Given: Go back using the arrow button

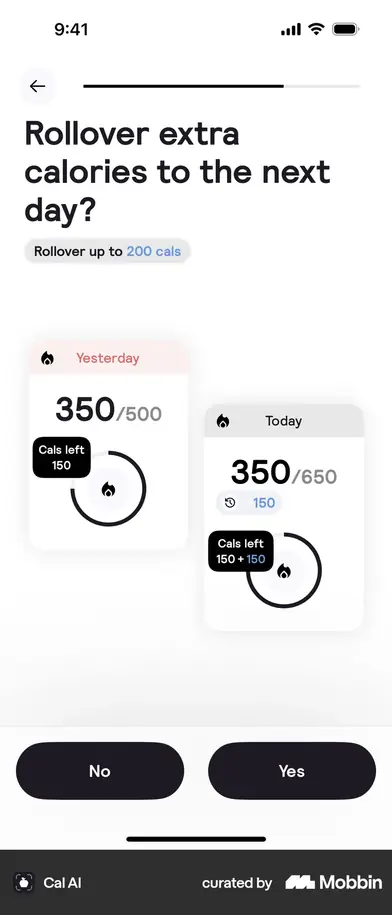Looking at the screenshot, I should (x=38, y=86).
